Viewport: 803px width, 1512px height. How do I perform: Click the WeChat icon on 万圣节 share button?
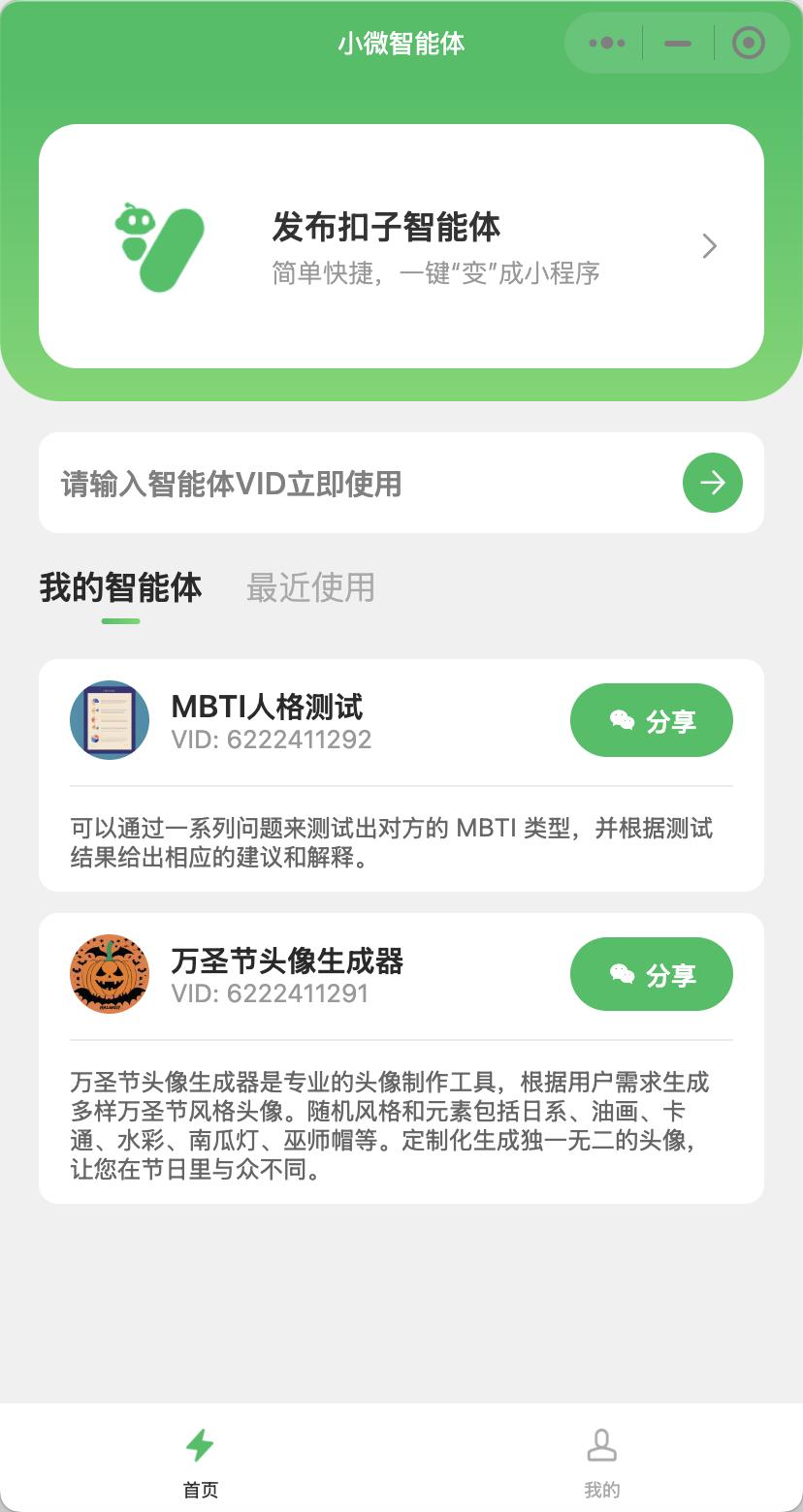click(x=621, y=974)
